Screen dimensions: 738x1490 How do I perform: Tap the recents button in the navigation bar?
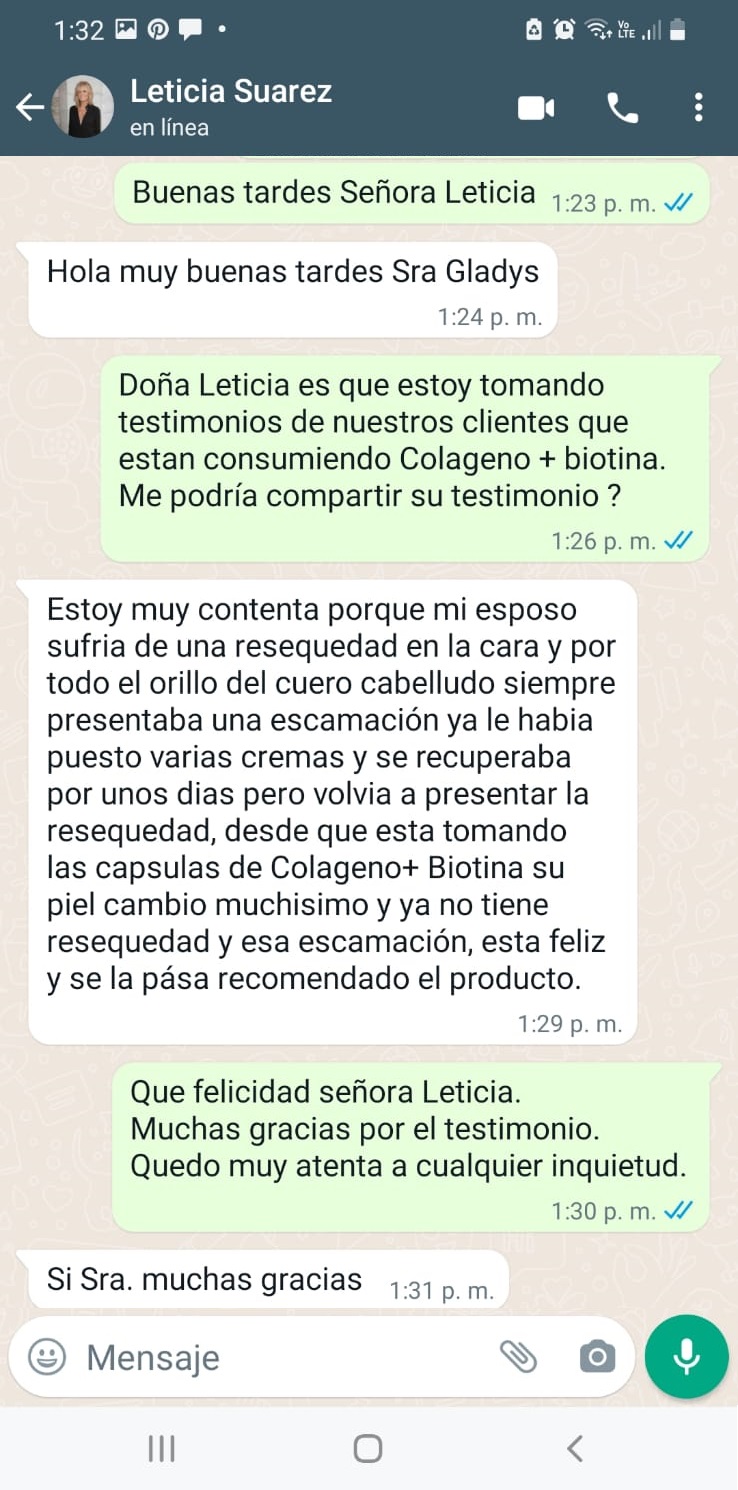pos(160,1446)
